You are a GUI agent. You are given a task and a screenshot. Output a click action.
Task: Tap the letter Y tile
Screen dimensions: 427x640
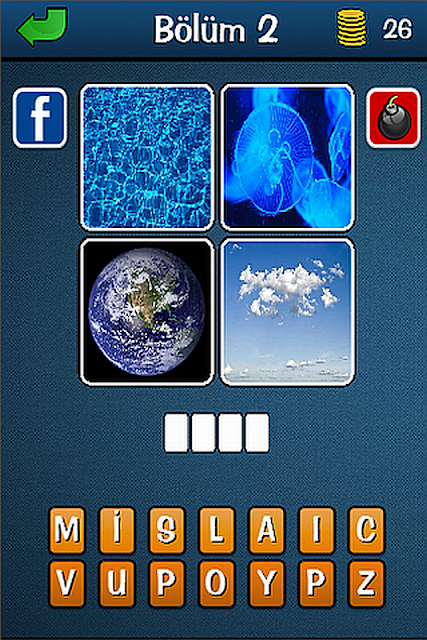[x=267, y=584]
